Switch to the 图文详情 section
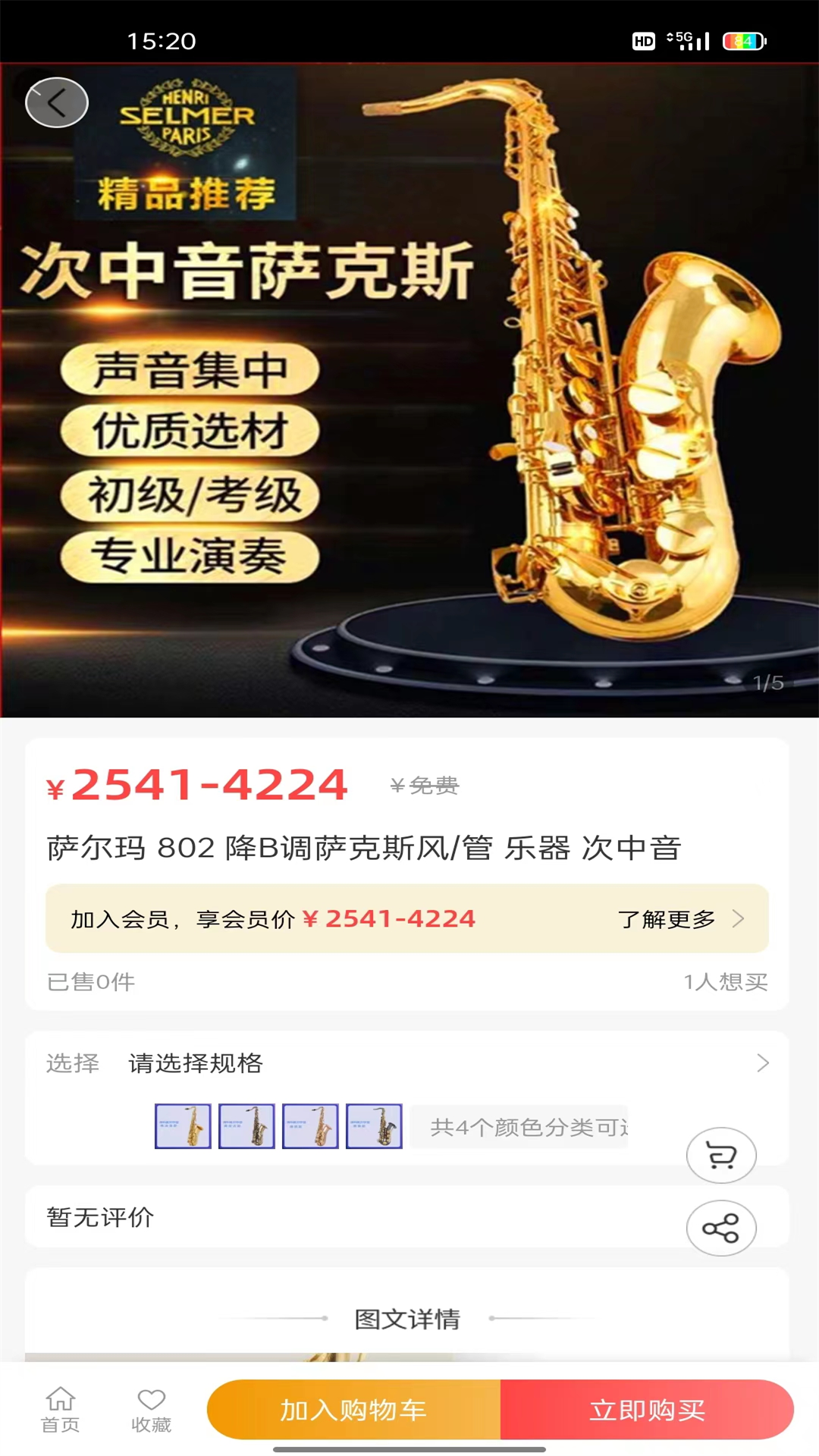 (x=407, y=1319)
